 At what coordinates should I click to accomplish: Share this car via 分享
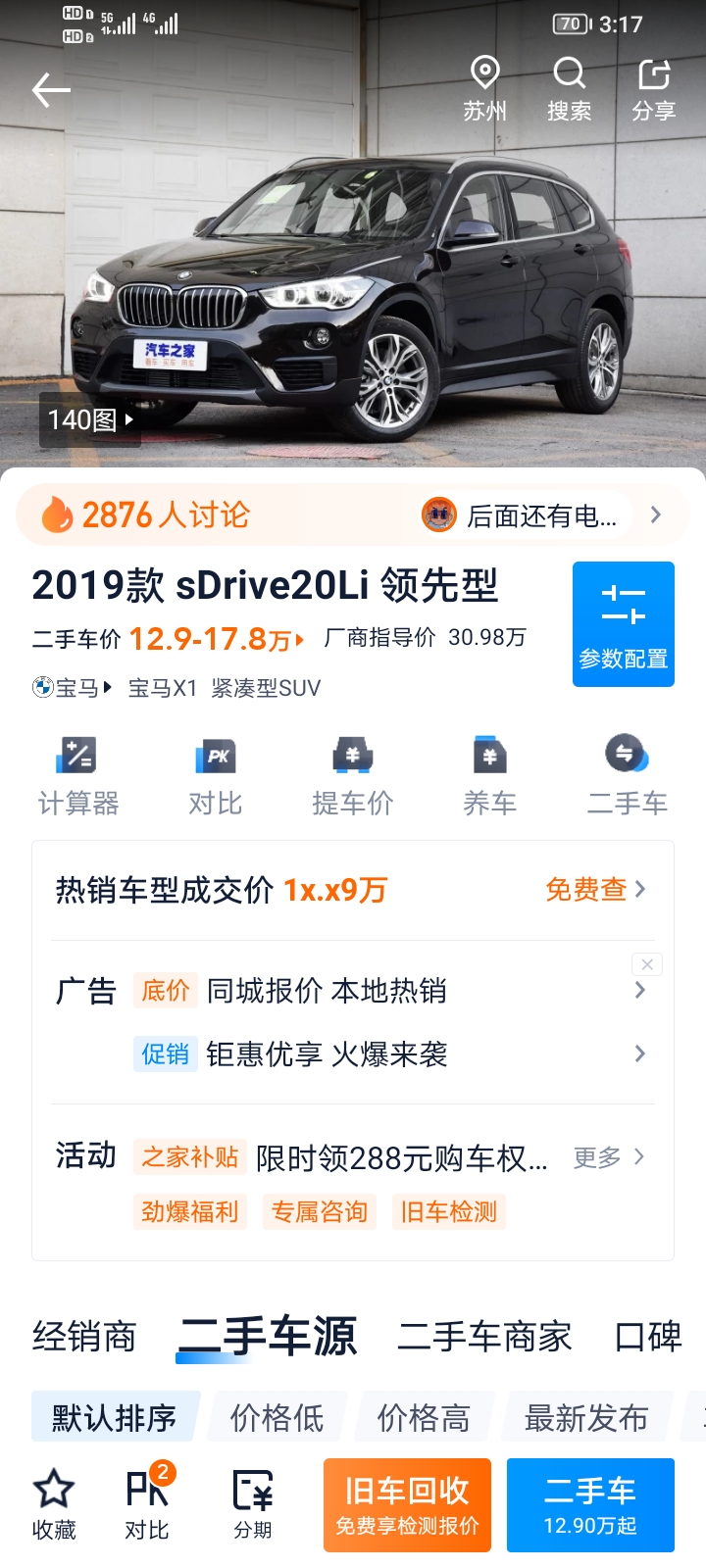click(x=653, y=89)
